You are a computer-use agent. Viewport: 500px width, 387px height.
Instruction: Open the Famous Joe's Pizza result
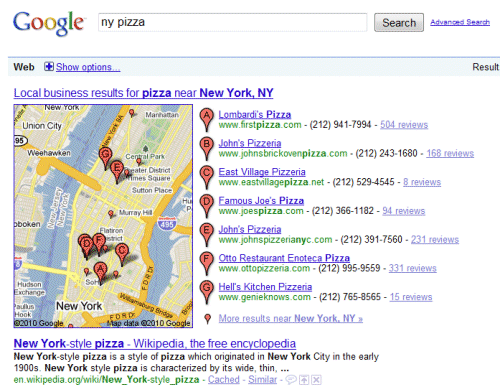[261, 200]
